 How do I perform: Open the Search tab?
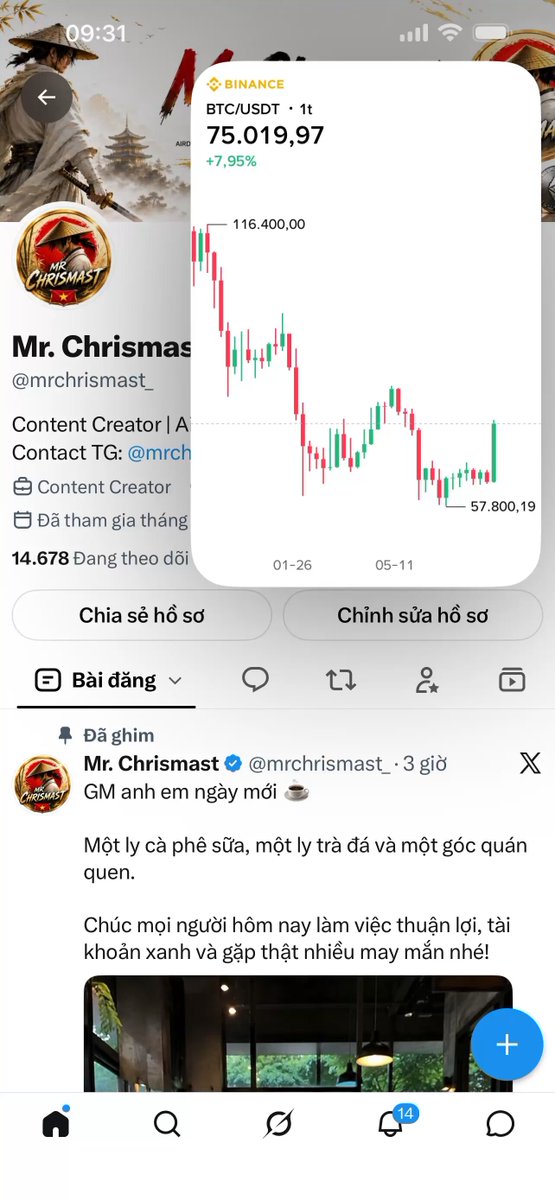coord(167,1124)
